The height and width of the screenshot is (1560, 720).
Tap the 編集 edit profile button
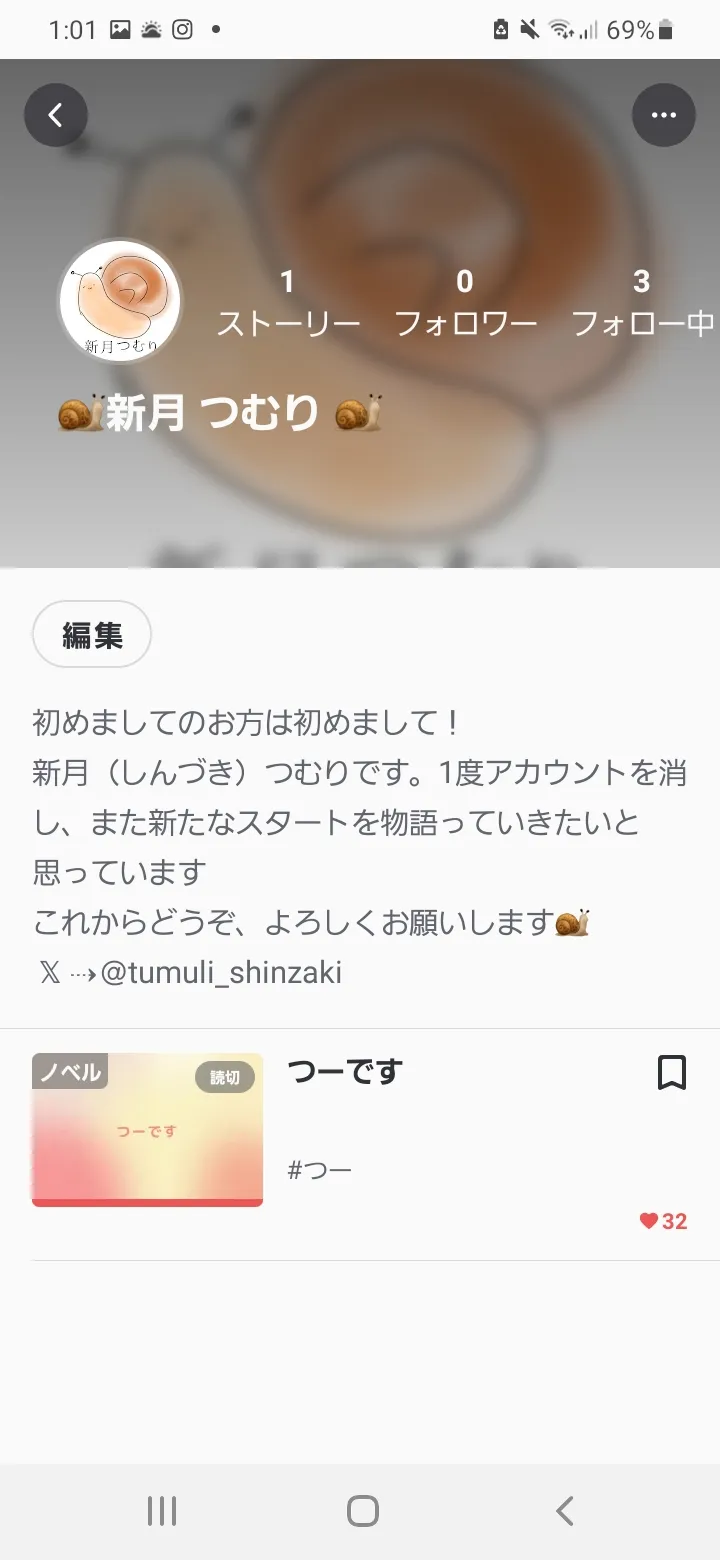tap(92, 634)
